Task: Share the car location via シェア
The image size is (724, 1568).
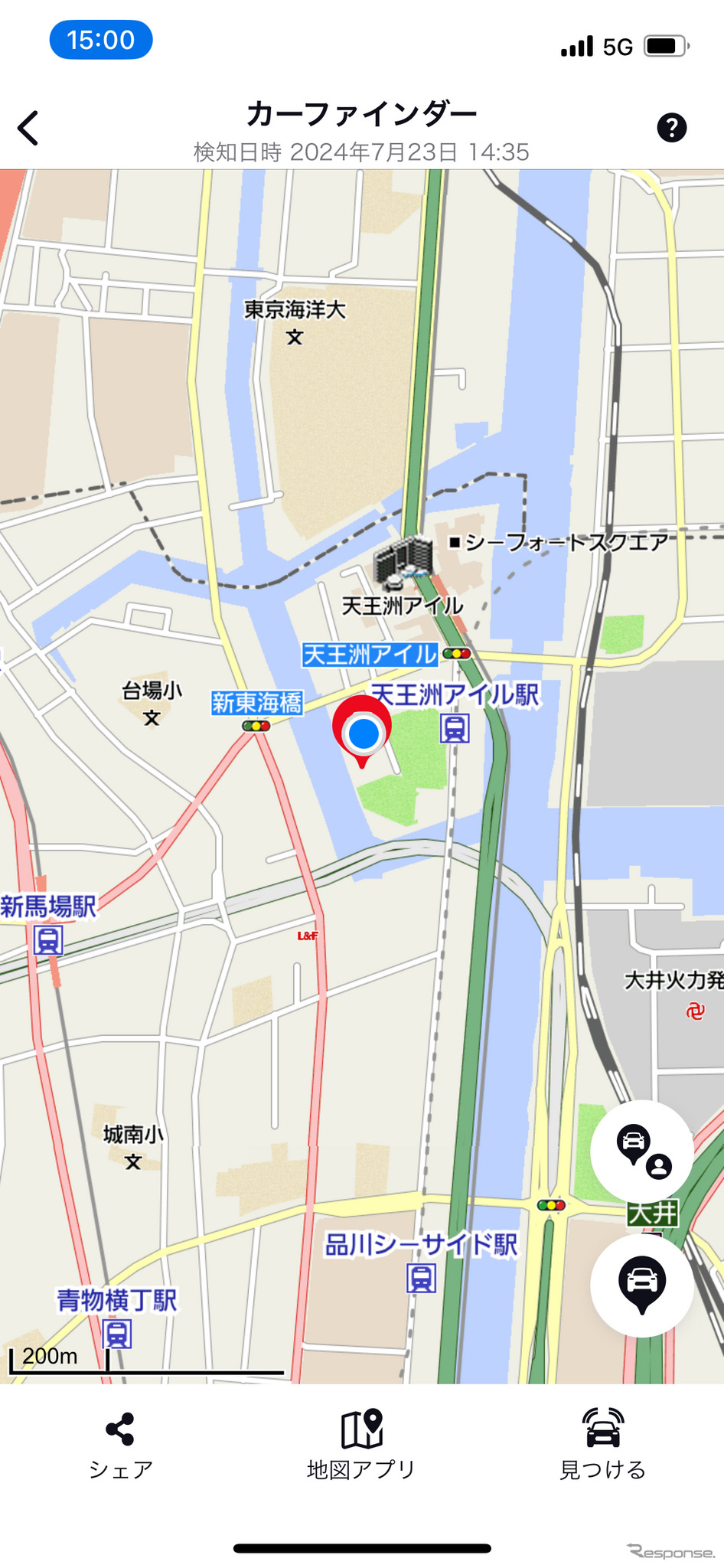Action: tap(121, 1445)
